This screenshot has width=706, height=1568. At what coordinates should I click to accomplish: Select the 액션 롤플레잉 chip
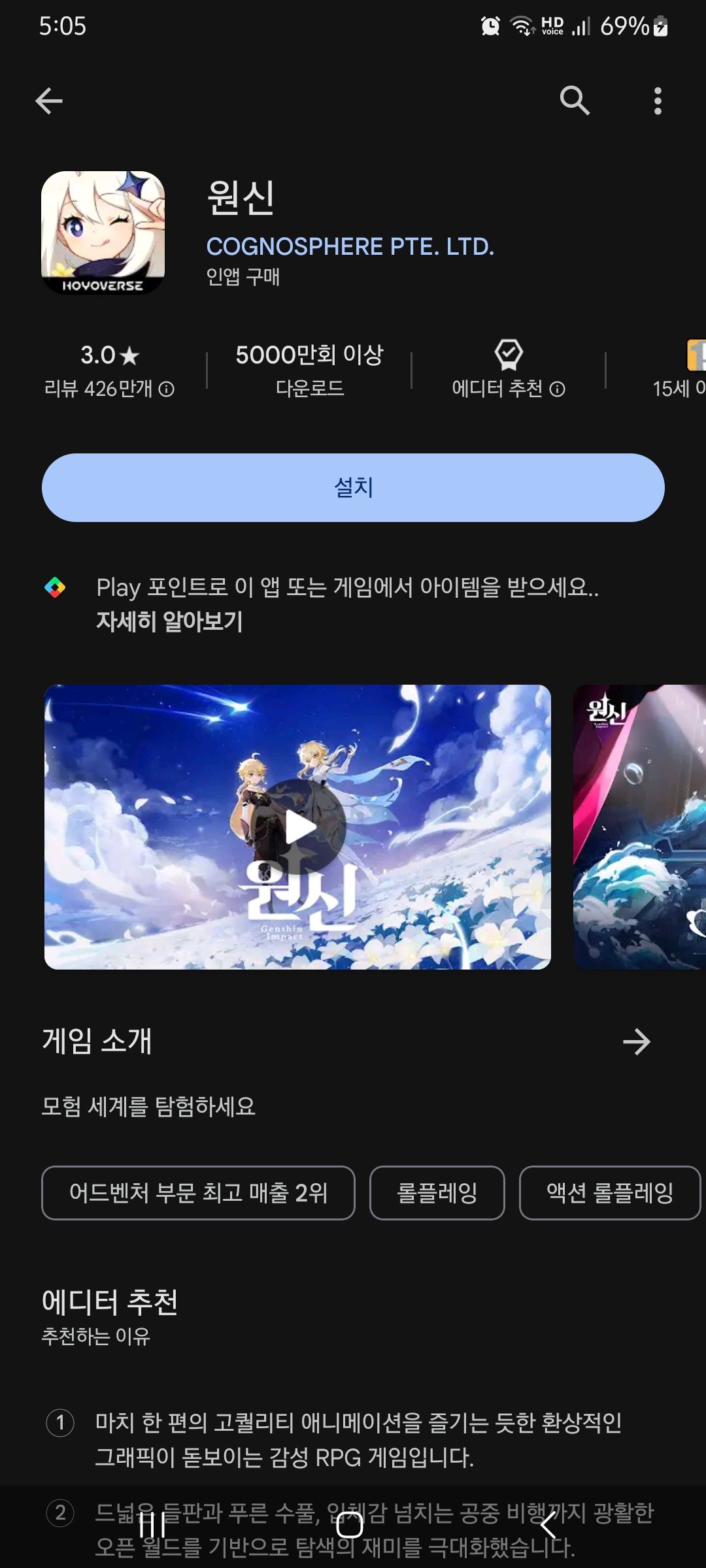(x=609, y=1193)
